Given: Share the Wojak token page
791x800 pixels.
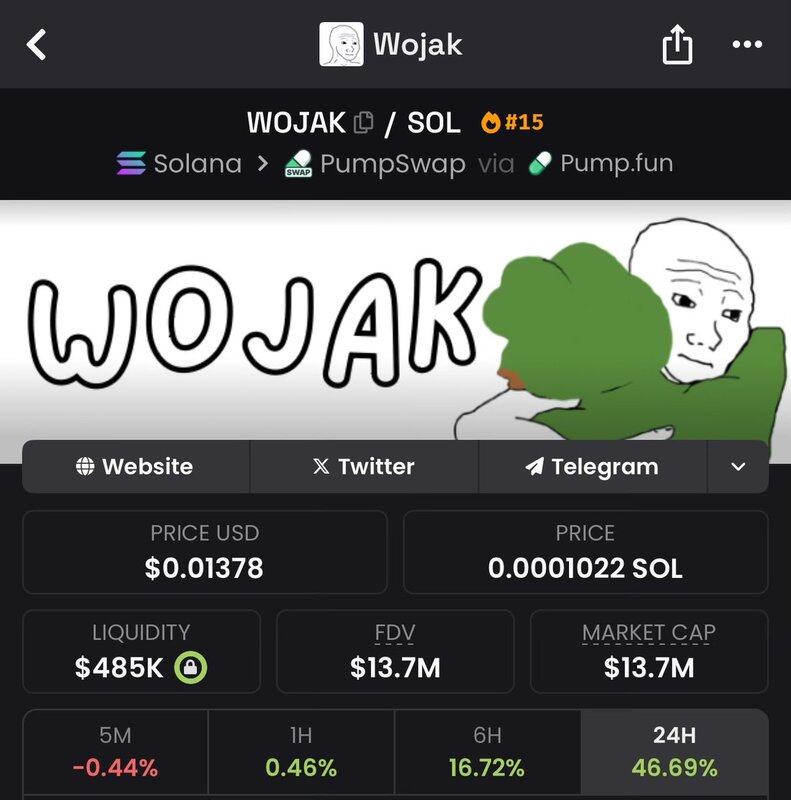Looking at the screenshot, I should [x=677, y=45].
